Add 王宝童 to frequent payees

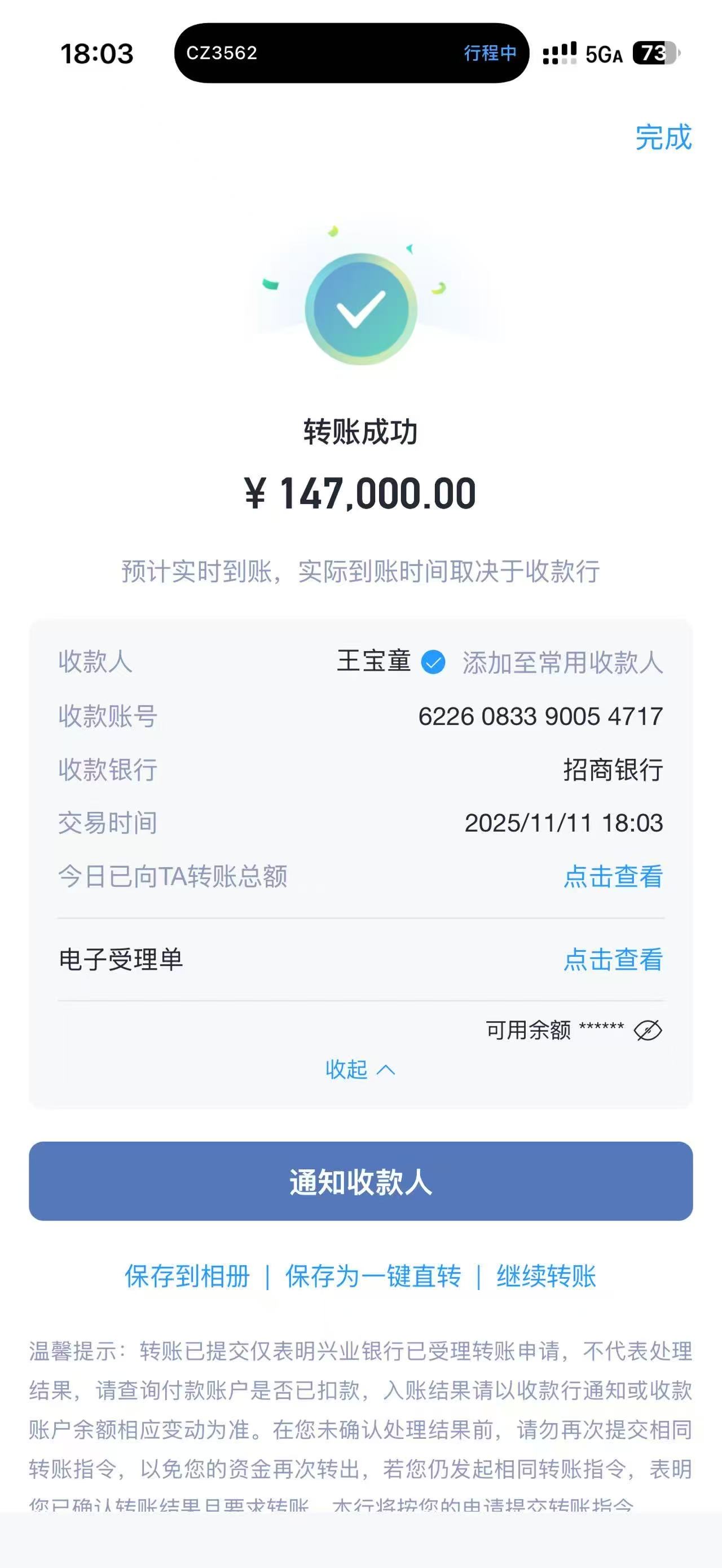point(562,662)
